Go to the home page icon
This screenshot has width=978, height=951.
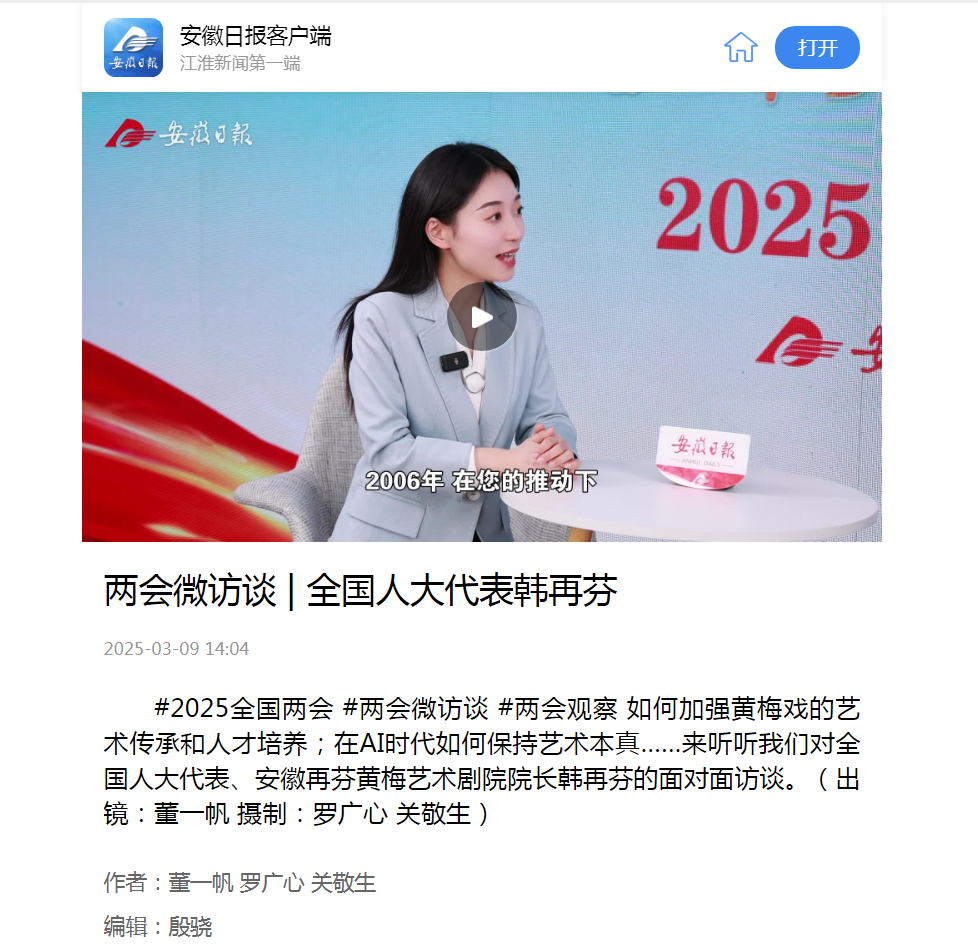tap(740, 47)
